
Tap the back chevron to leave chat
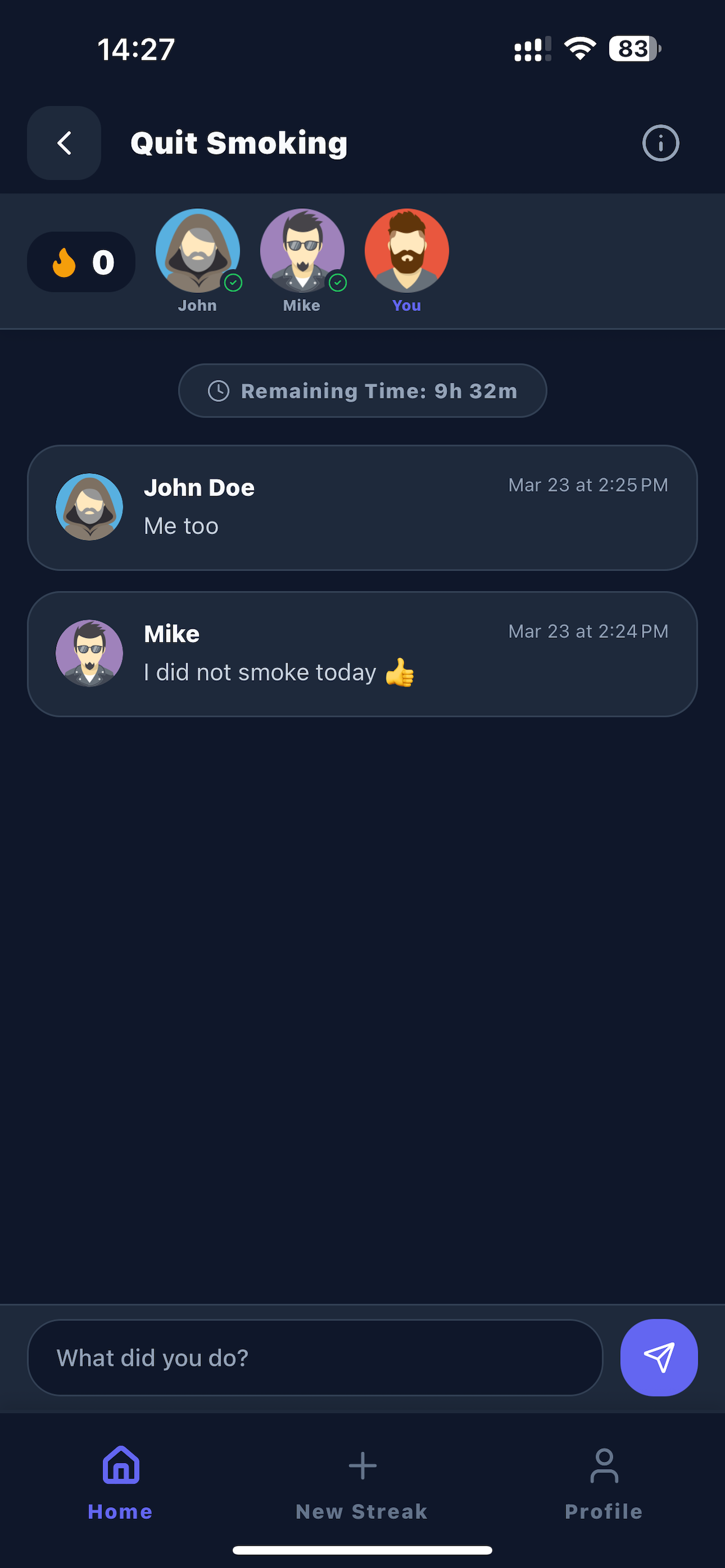[x=63, y=142]
